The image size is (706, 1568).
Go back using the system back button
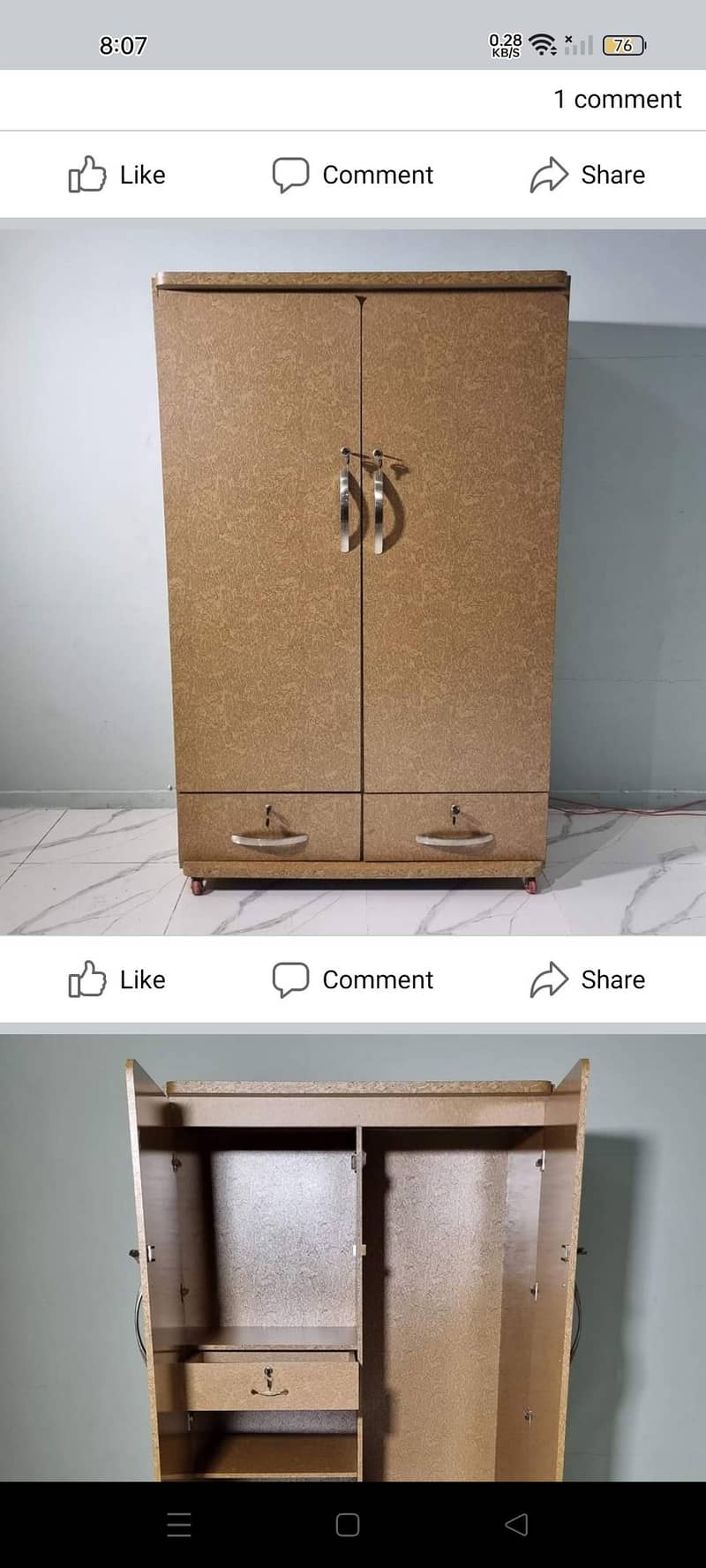516,1525
